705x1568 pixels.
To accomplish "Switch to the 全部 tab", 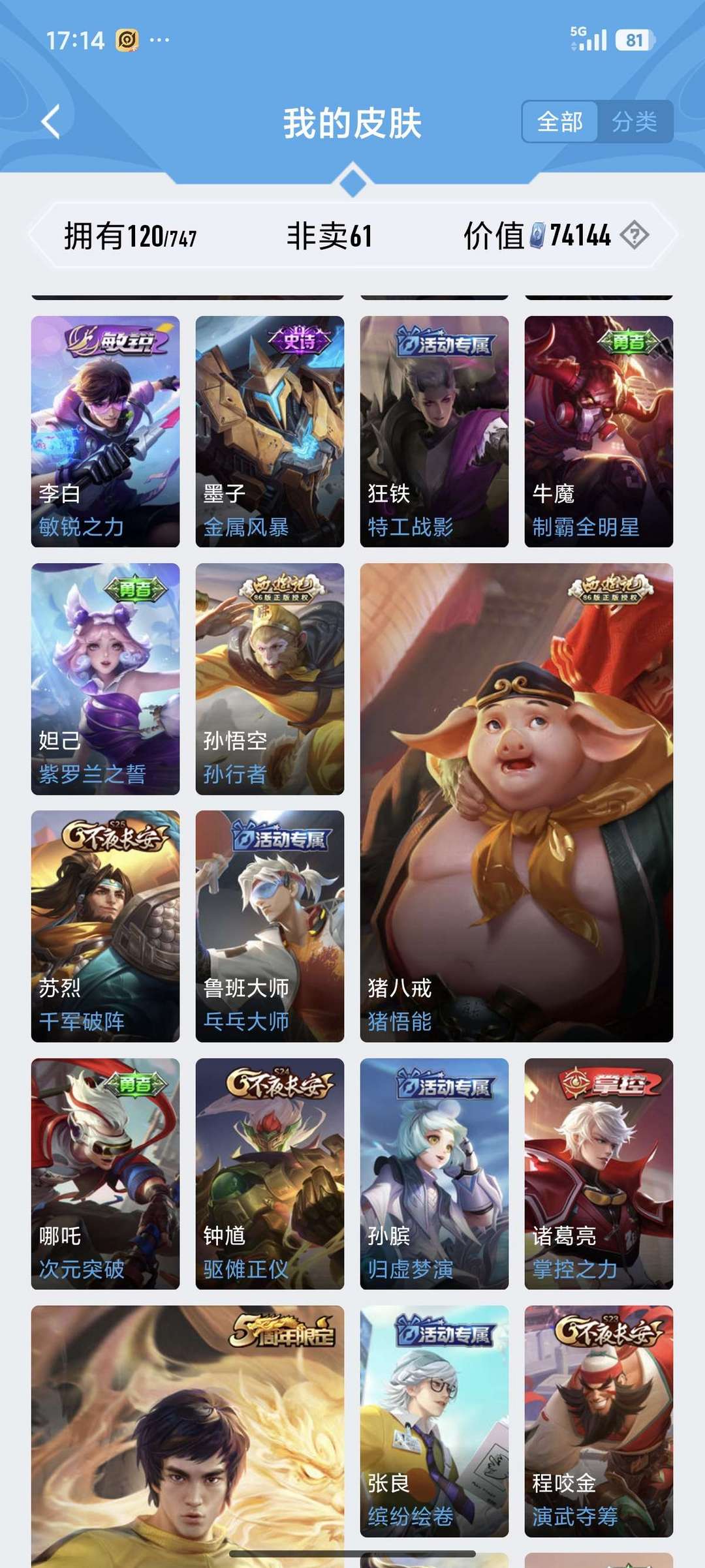I will (x=560, y=120).
